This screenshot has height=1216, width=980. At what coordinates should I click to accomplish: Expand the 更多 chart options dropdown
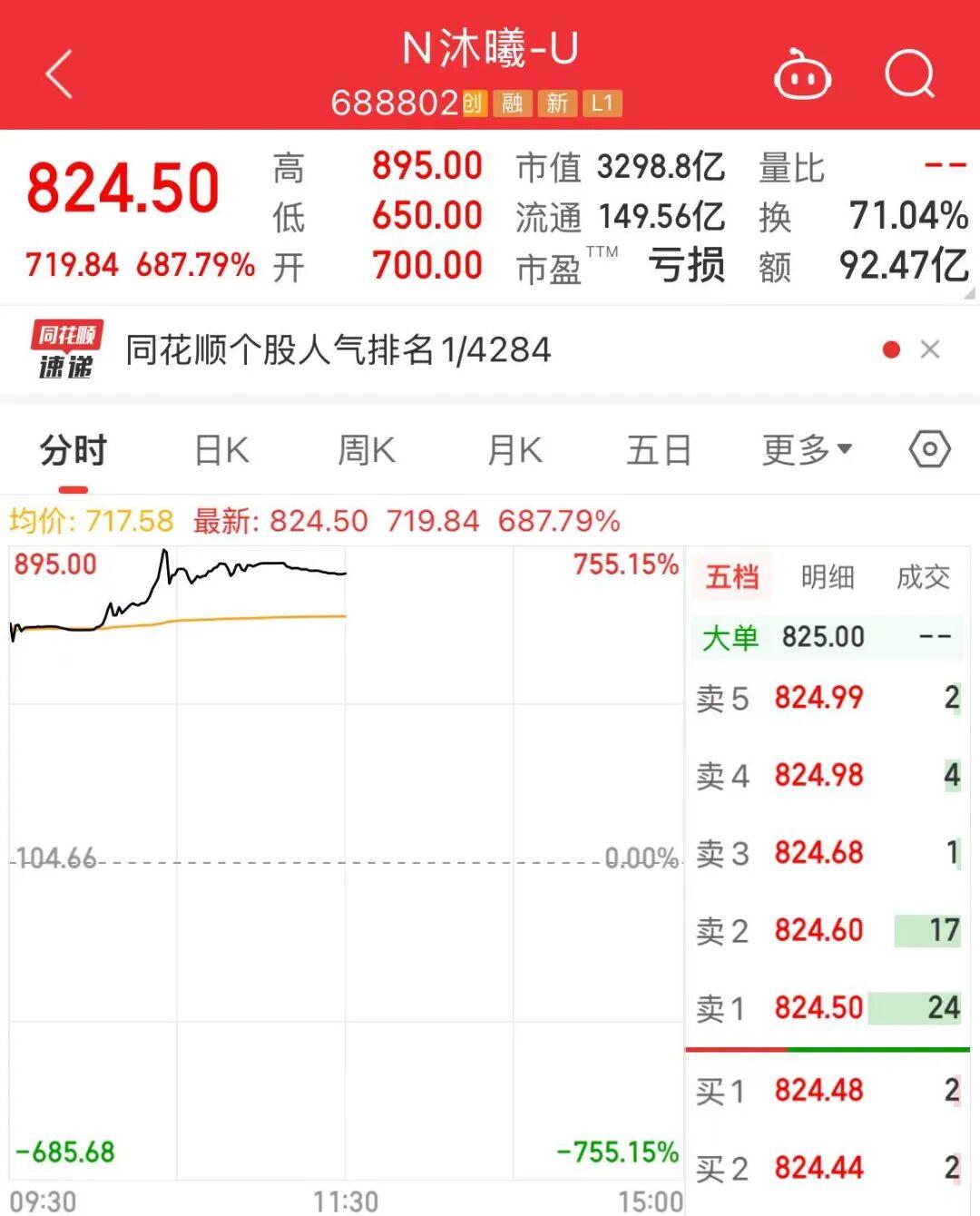tap(806, 450)
